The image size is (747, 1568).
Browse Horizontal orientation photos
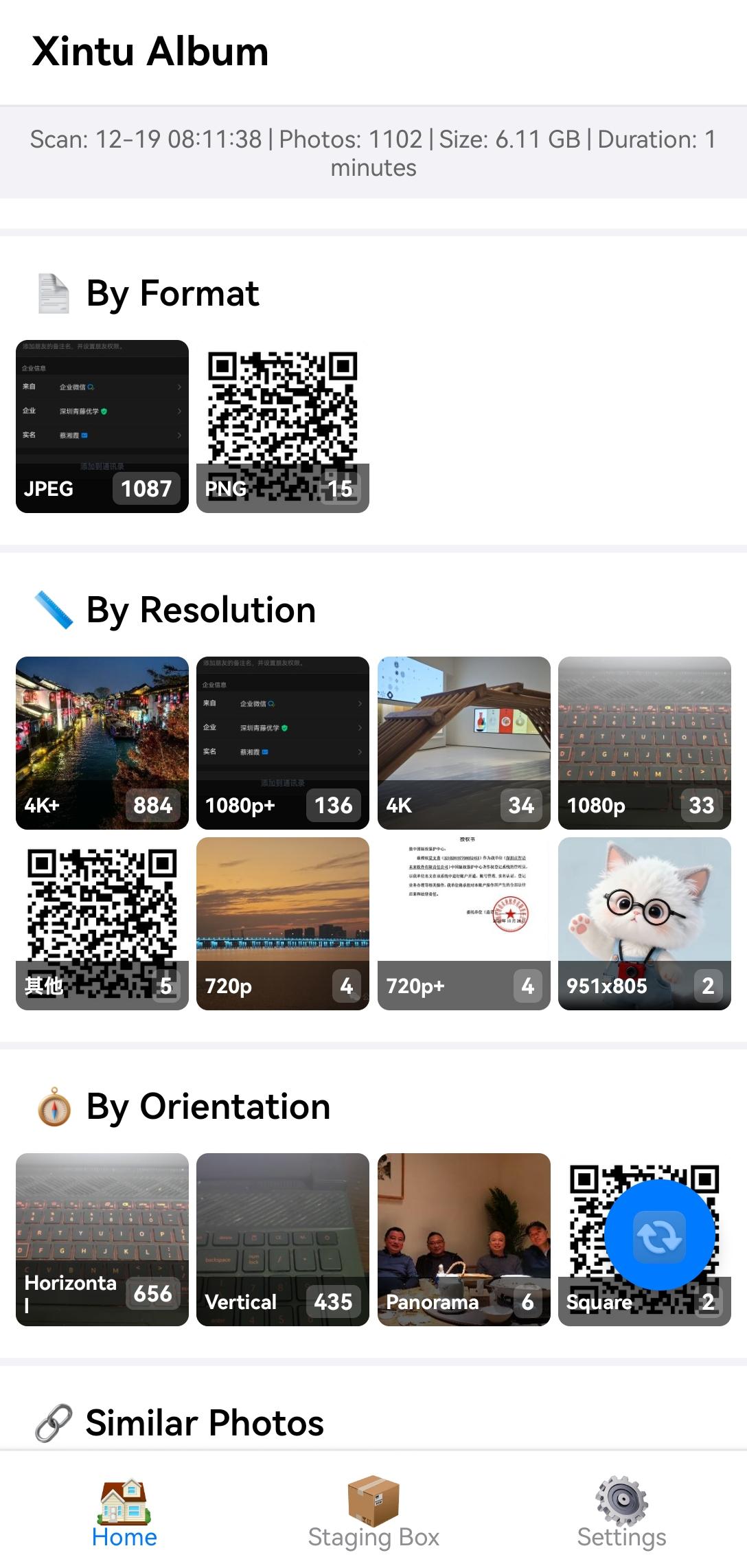click(102, 1240)
